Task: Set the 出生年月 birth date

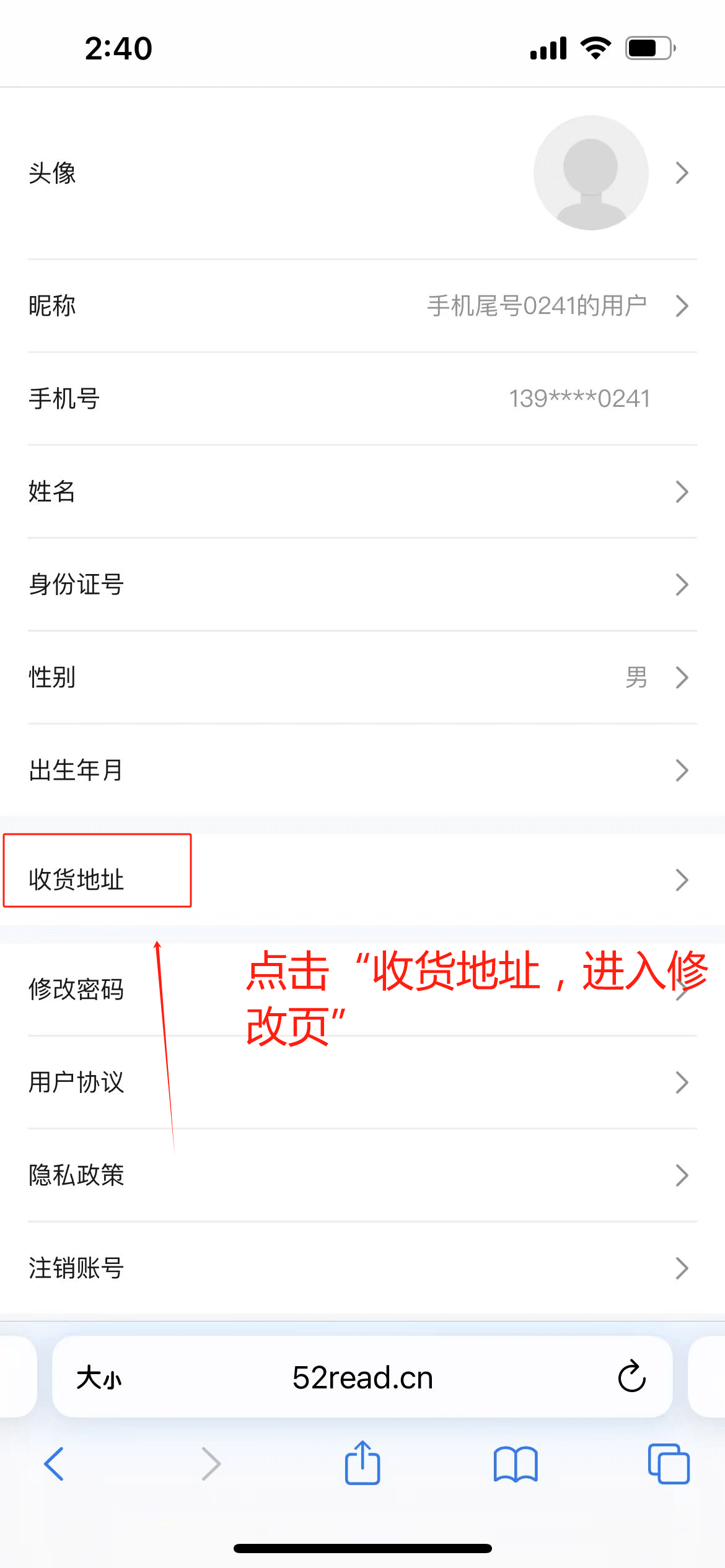Action: pyautogui.click(x=362, y=770)
